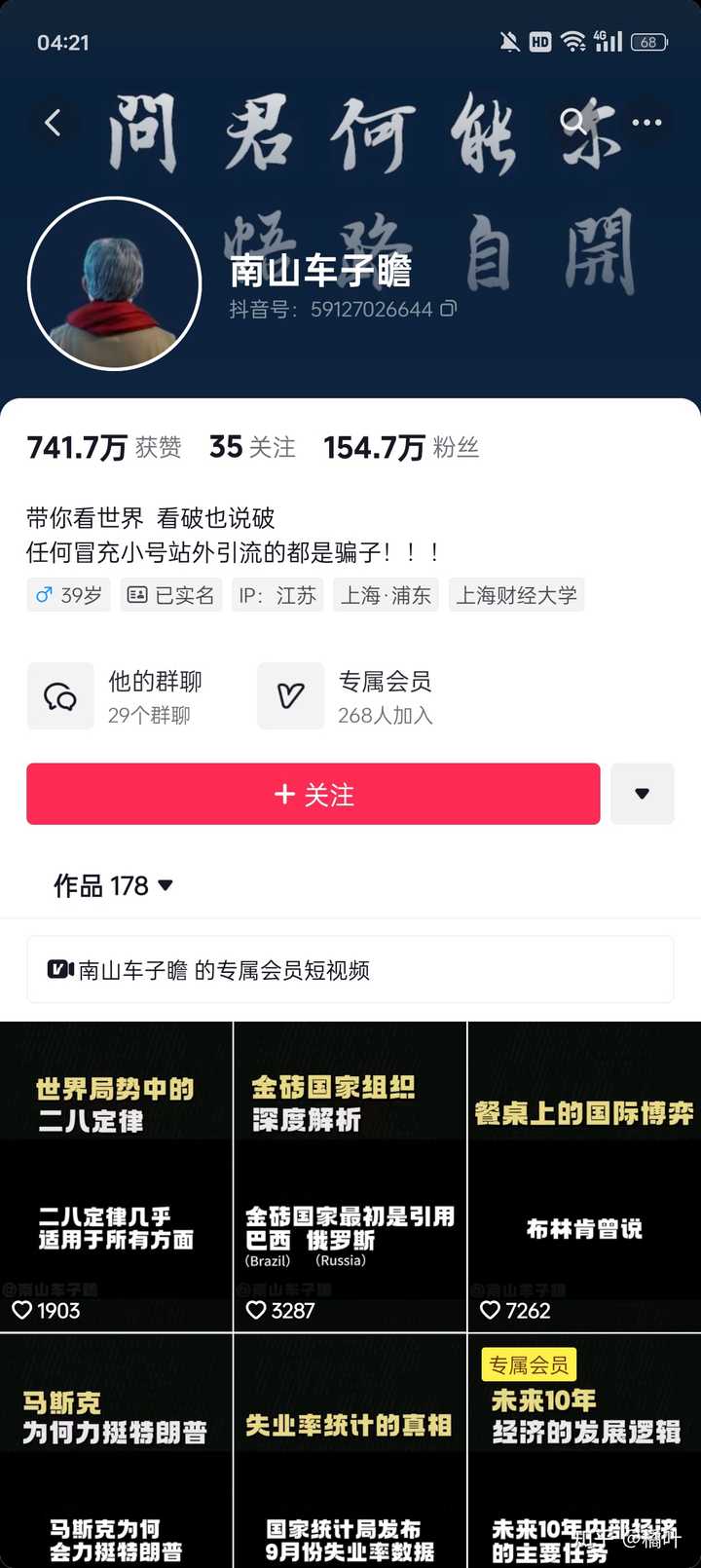Open the video 失业率统计的真相
Viewport: 701px width, 1568px height.
click(x=350, y=1451)
